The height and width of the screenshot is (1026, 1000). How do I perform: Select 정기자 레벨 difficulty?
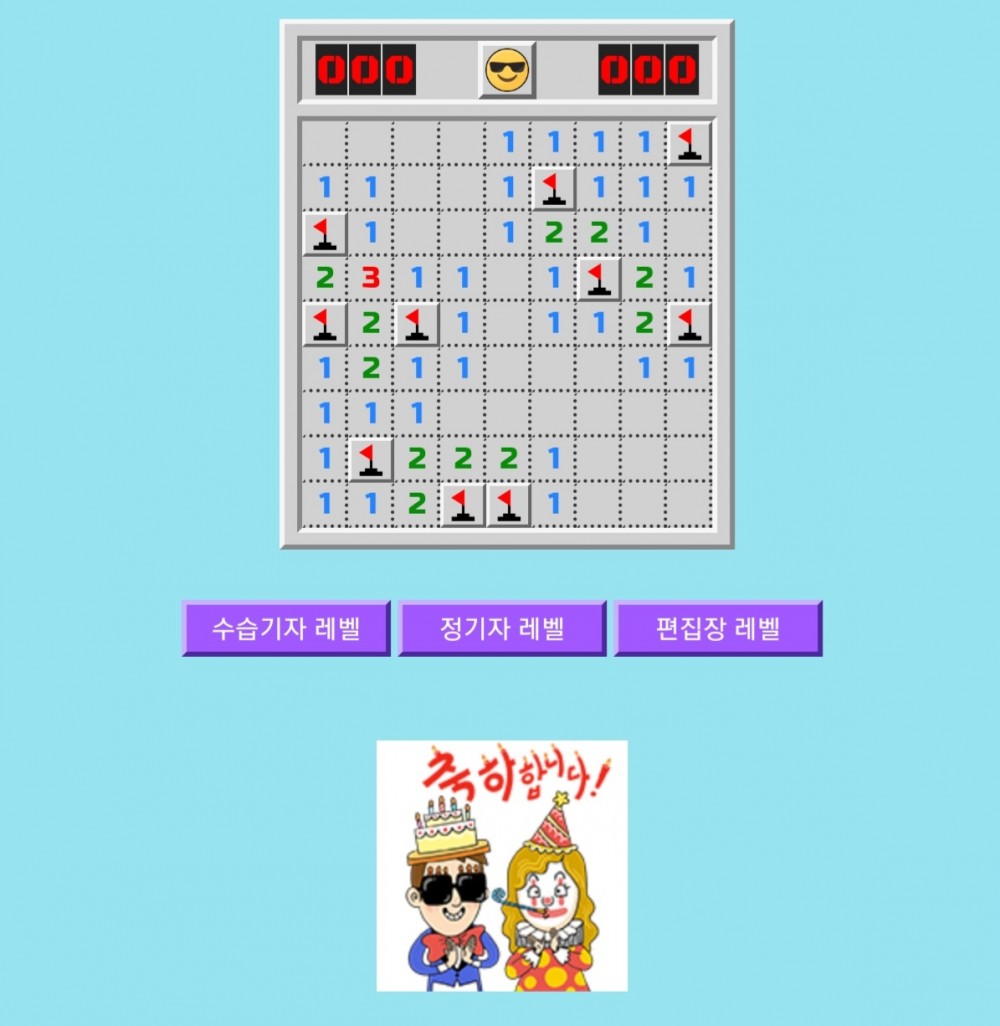502,628
